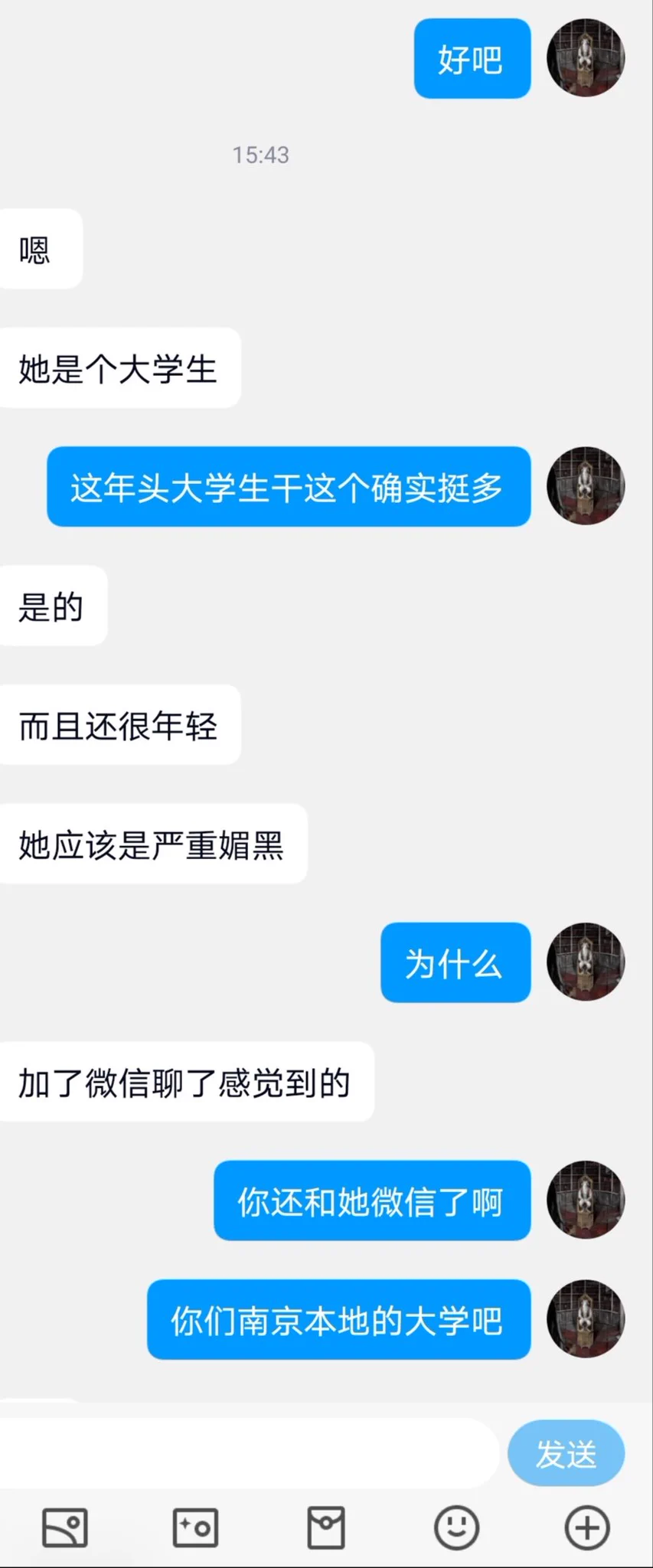This screenshot has width=653, height=1568.
Task: Tap the avatar beside the 好吧 message
Action: coord(586,58)
